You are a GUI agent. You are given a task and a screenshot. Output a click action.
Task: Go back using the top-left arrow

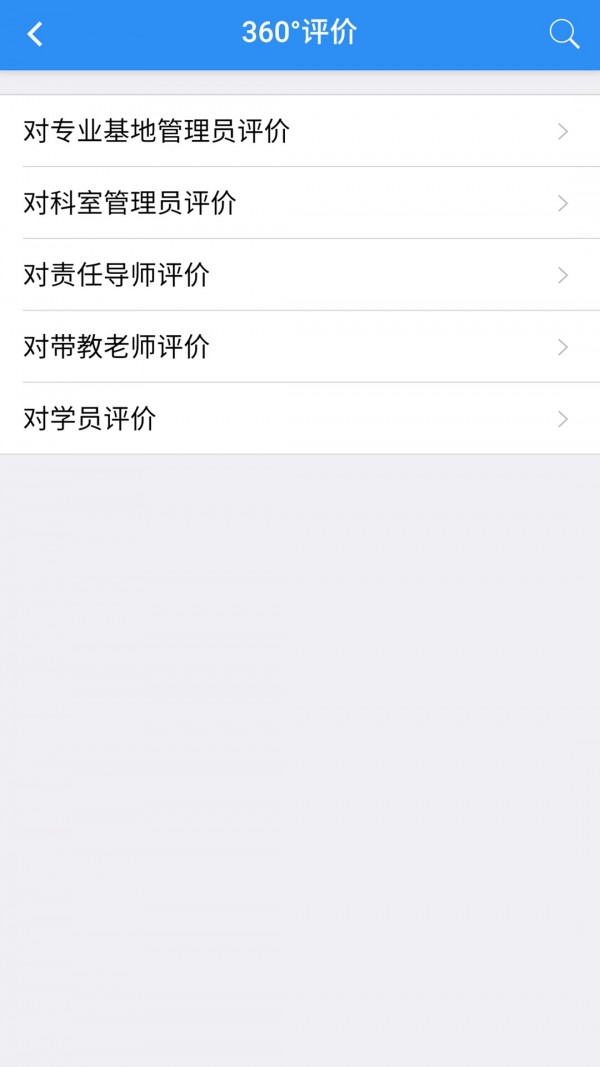point(35,34)
